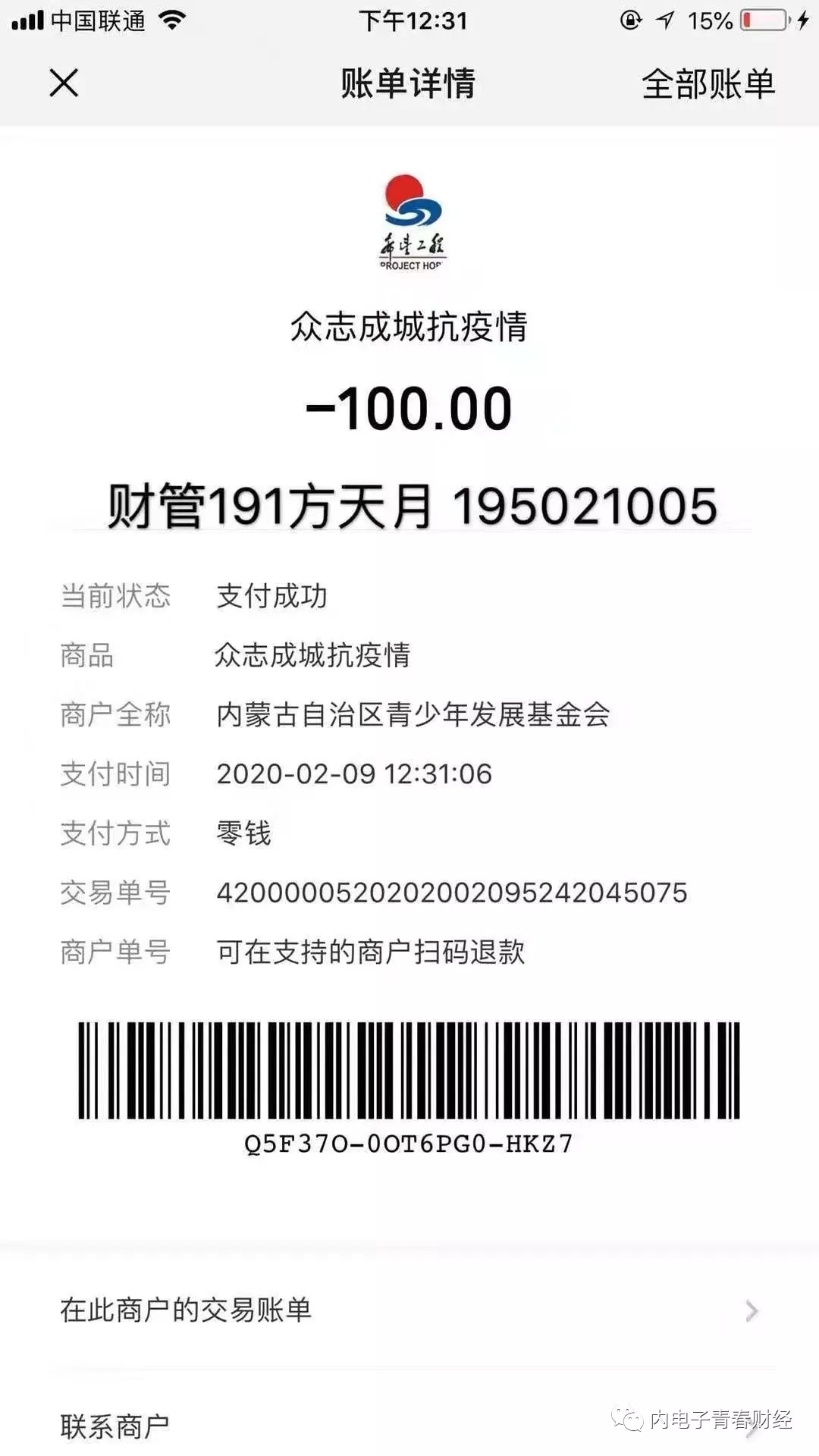
Task: Close the bill details page
Action: click(64, 83)
